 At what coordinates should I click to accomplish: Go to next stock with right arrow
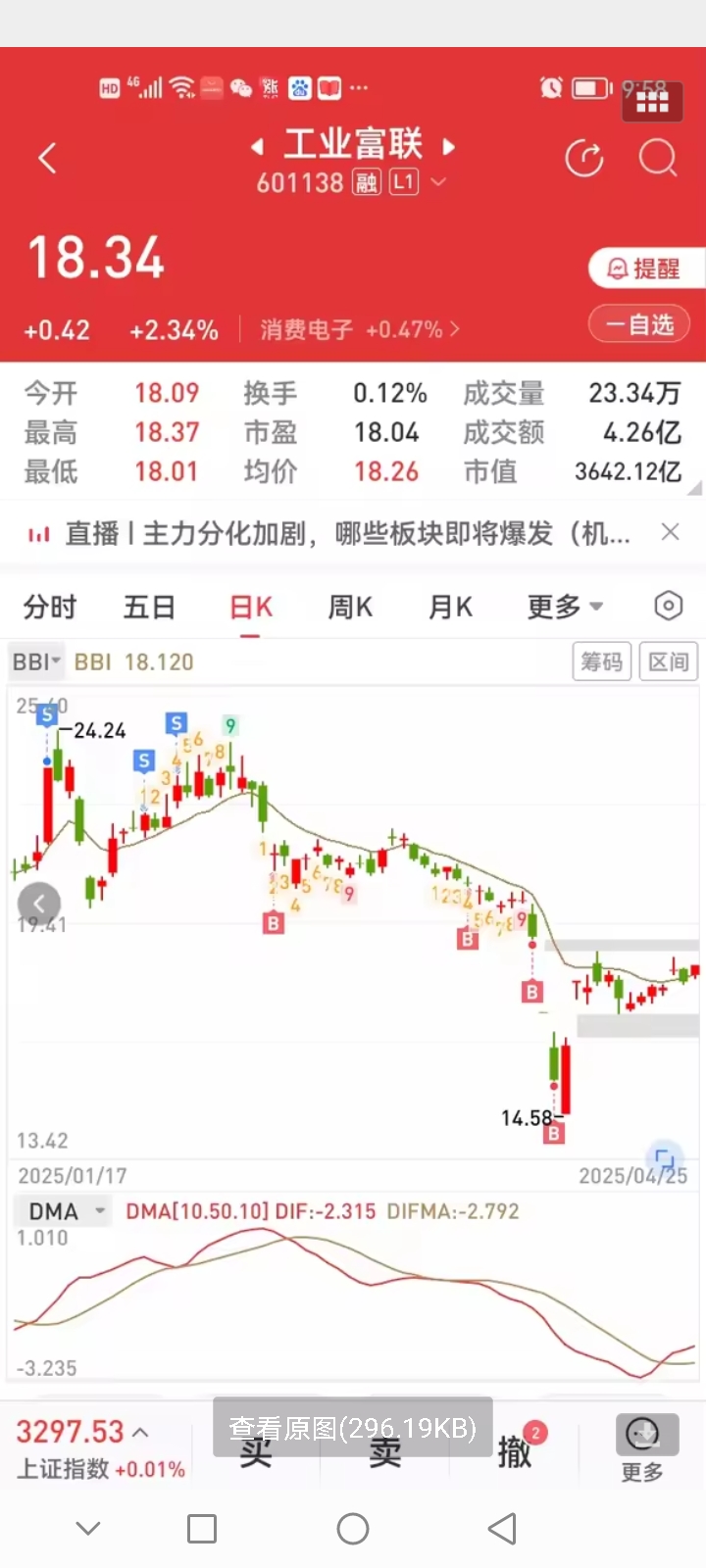click(449, 147)
